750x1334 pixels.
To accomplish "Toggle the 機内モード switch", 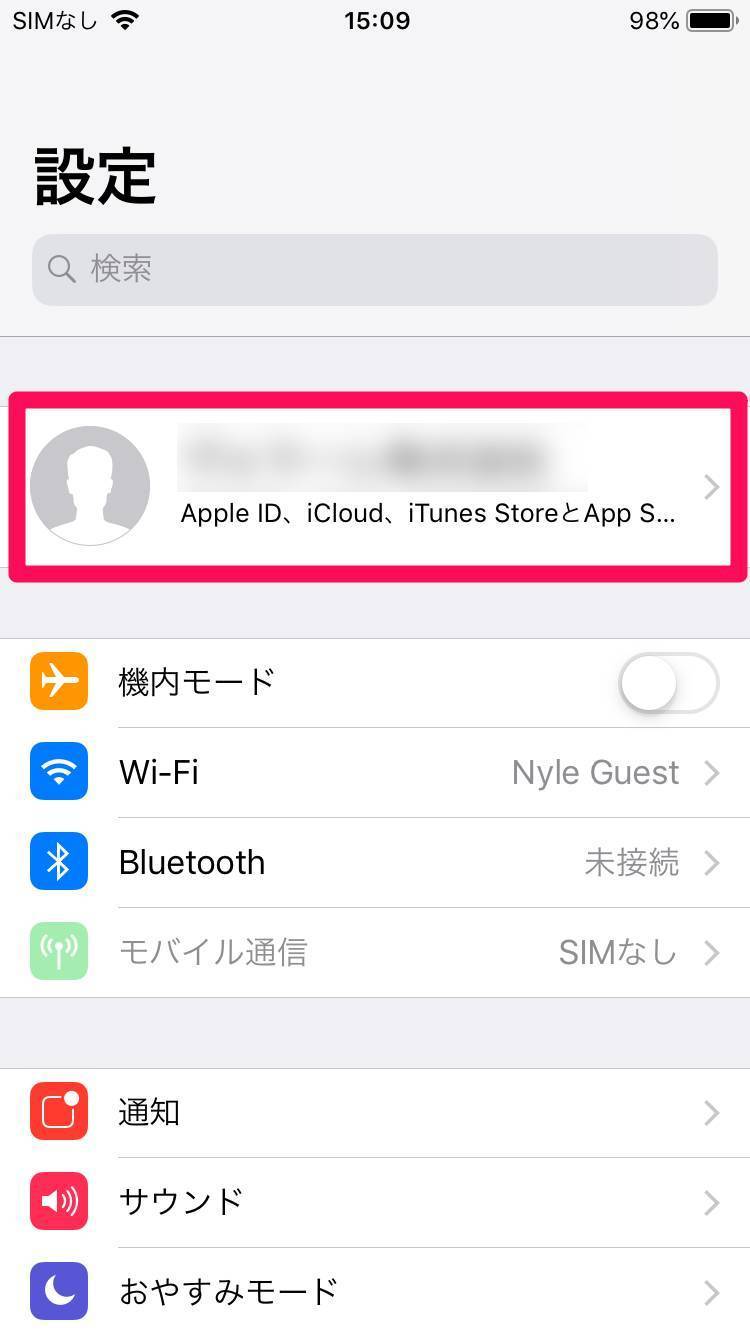I will click(x=668, y=683).
